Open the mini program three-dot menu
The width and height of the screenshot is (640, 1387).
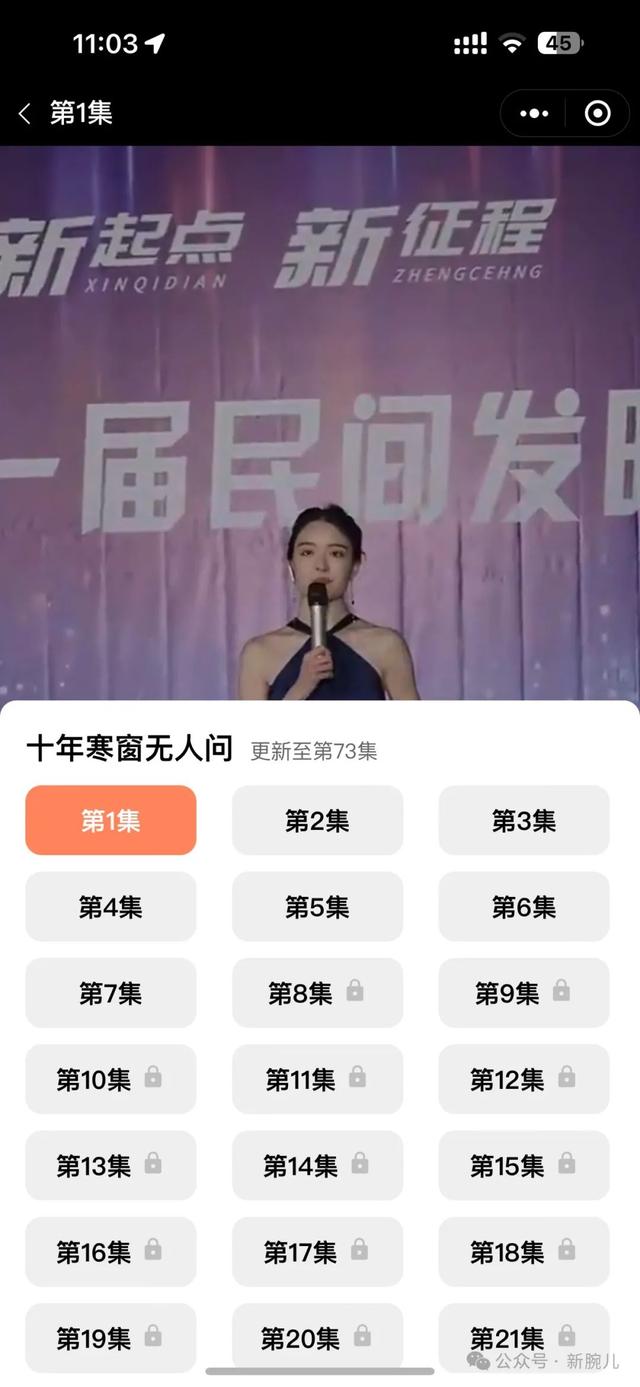[535, 114]
